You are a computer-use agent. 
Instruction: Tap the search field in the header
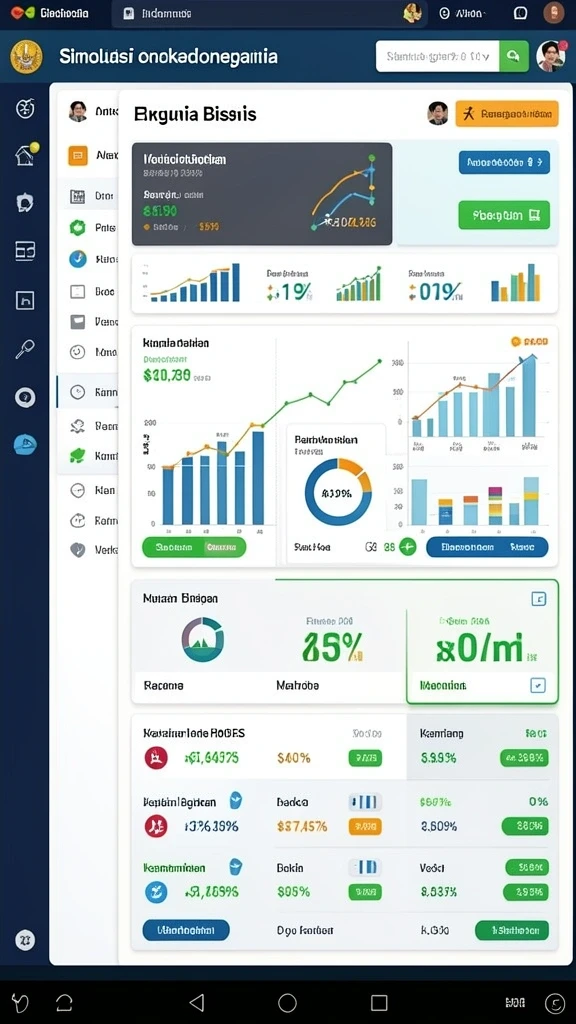pyautogui.click(x=438, y=56)
